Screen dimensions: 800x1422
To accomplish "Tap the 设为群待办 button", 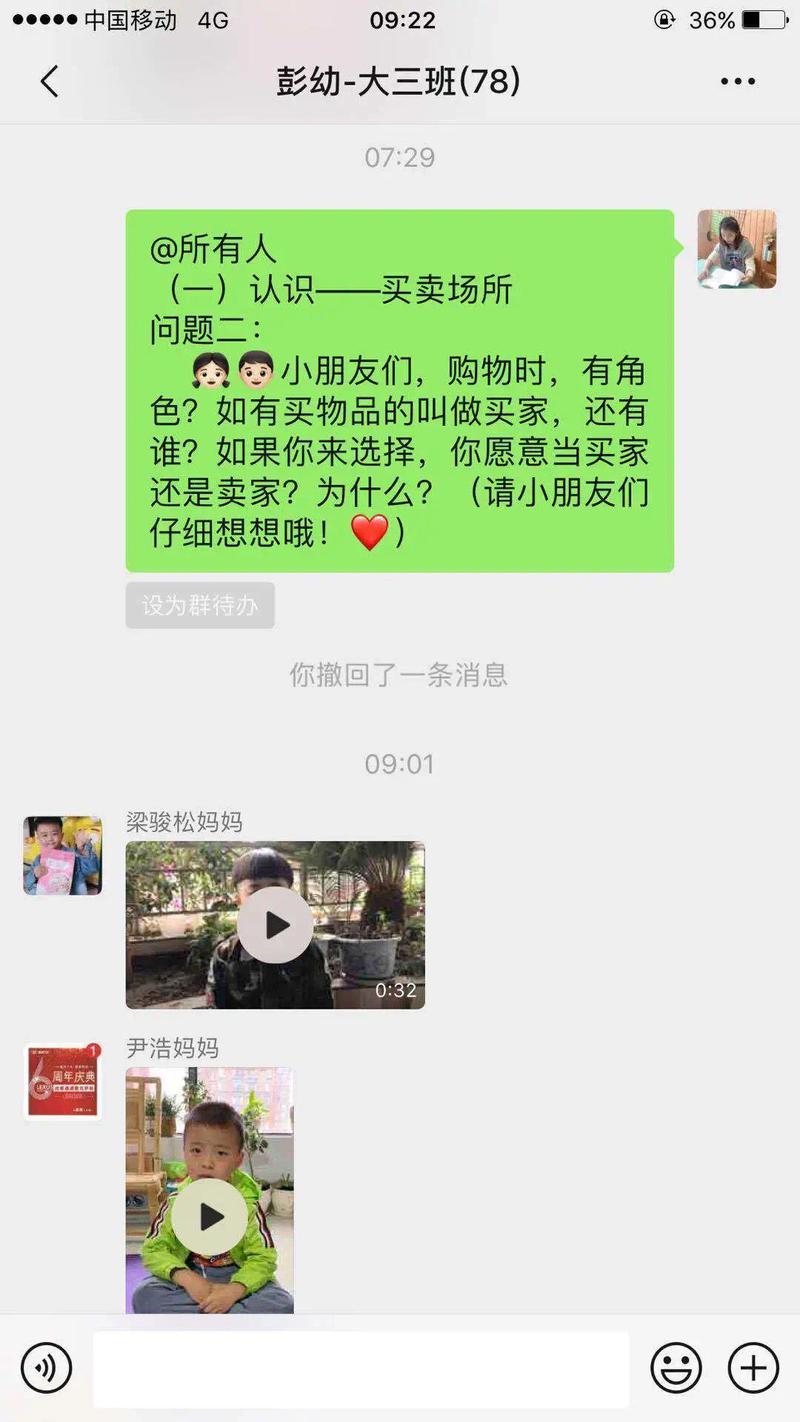I will [x=200, y=605].
